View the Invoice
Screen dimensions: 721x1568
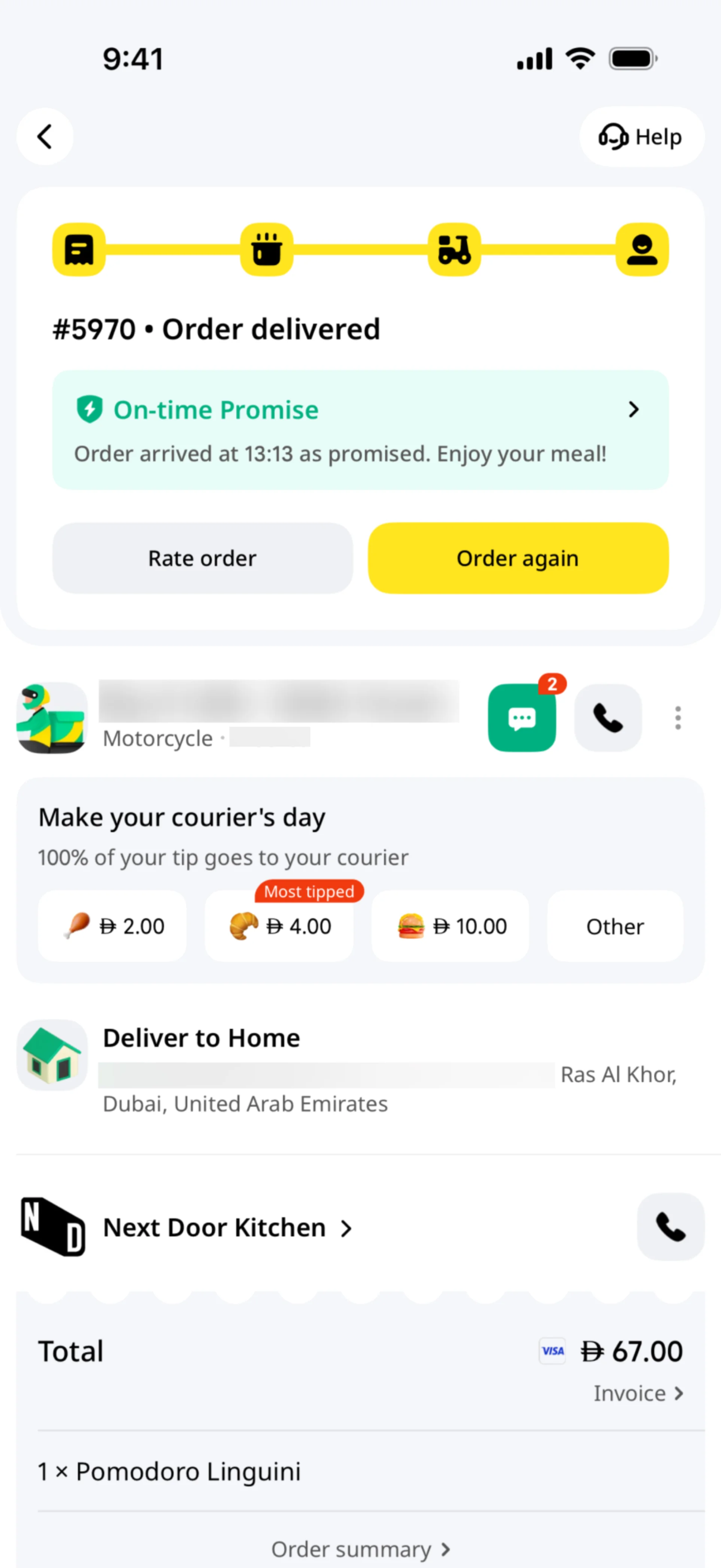[638, 1393]
